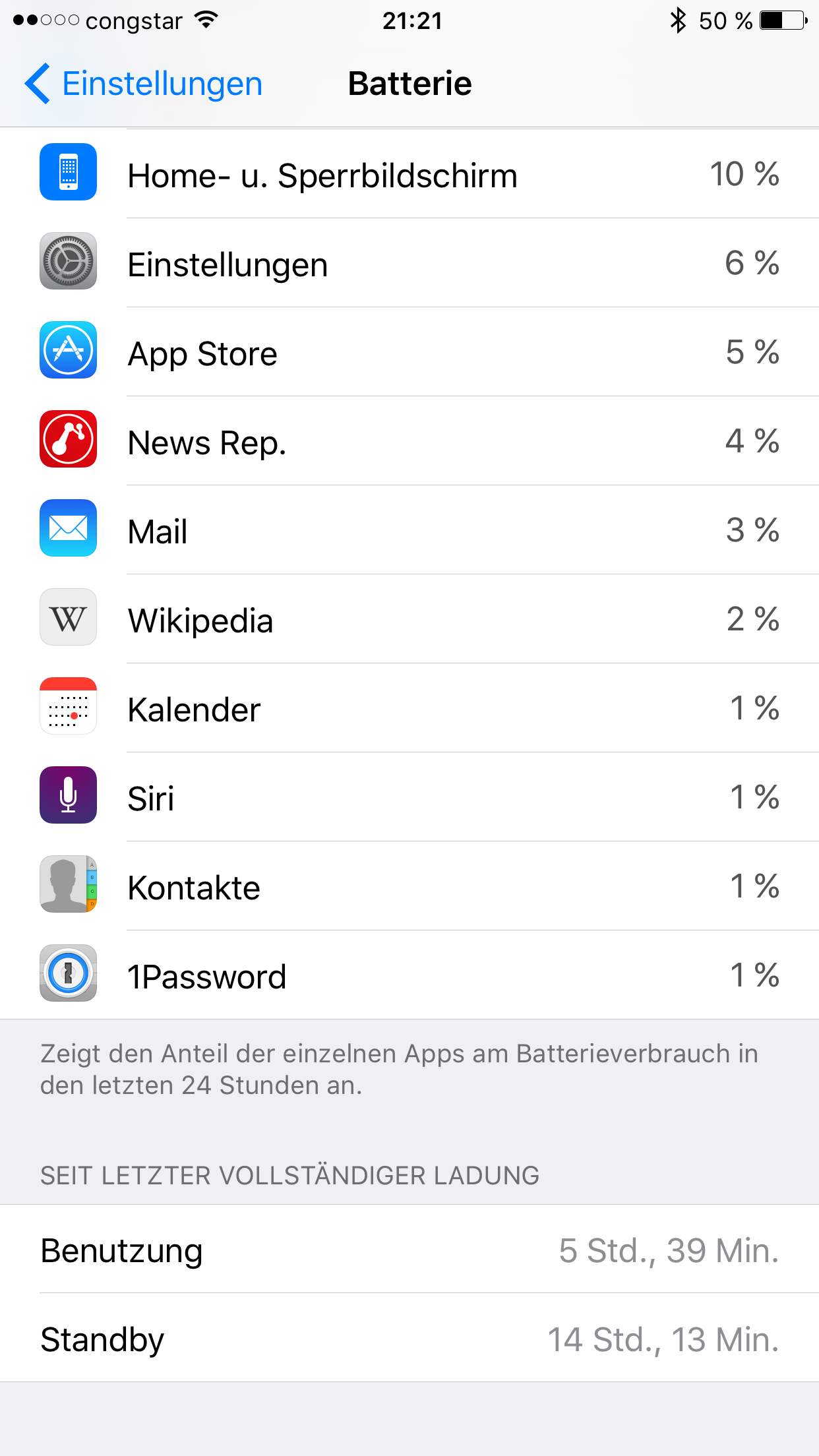Image resolution: width=819 pixels, height=1456 pixels.
Task: Tap the Wikipedia battery usage row
Action: coord(409,619)
